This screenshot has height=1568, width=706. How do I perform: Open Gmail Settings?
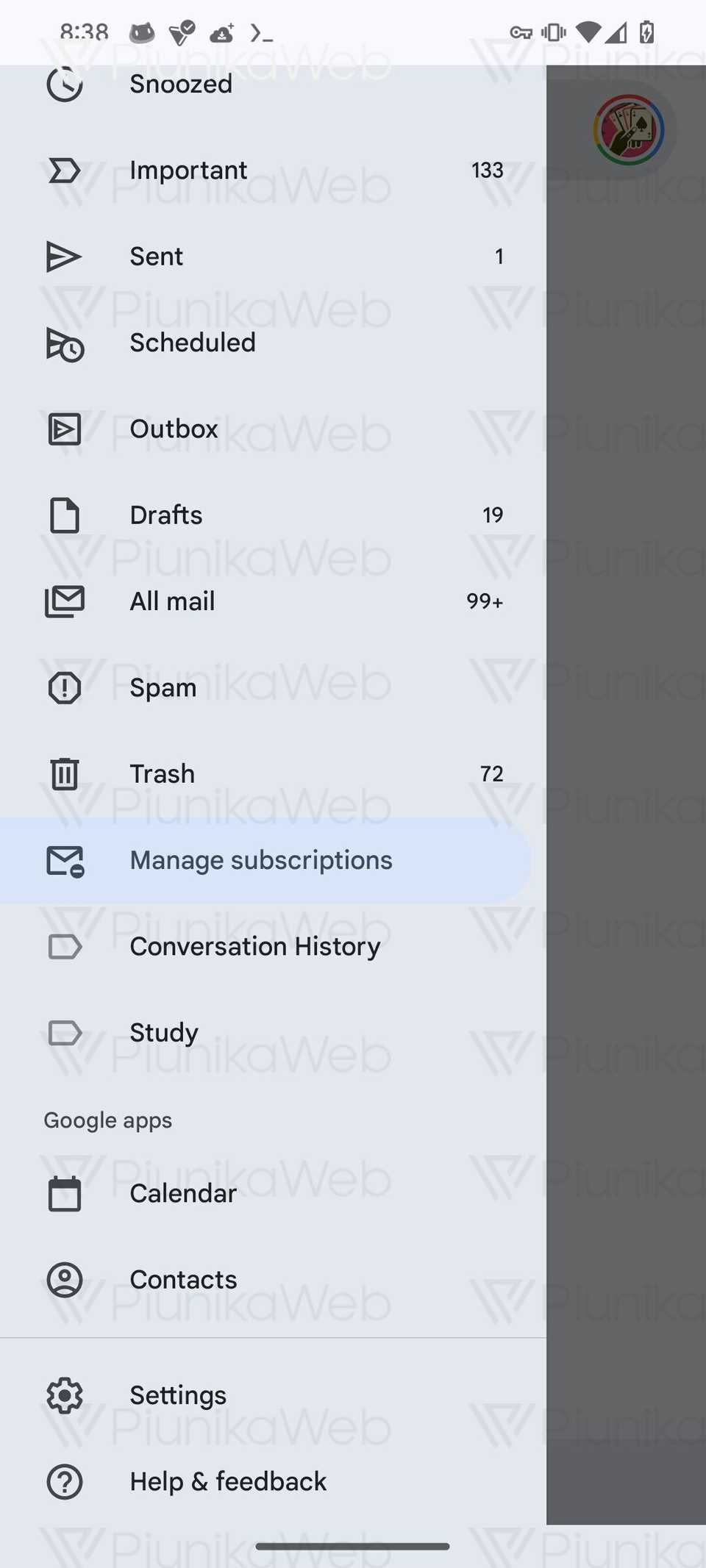(178, 1395)
